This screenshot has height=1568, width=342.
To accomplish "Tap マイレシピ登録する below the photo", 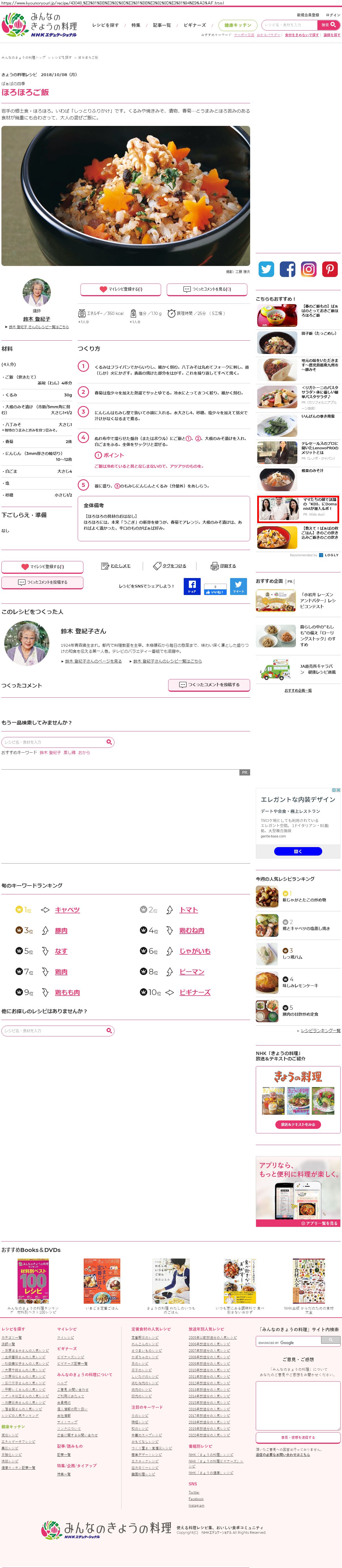I will click(120, 289).
